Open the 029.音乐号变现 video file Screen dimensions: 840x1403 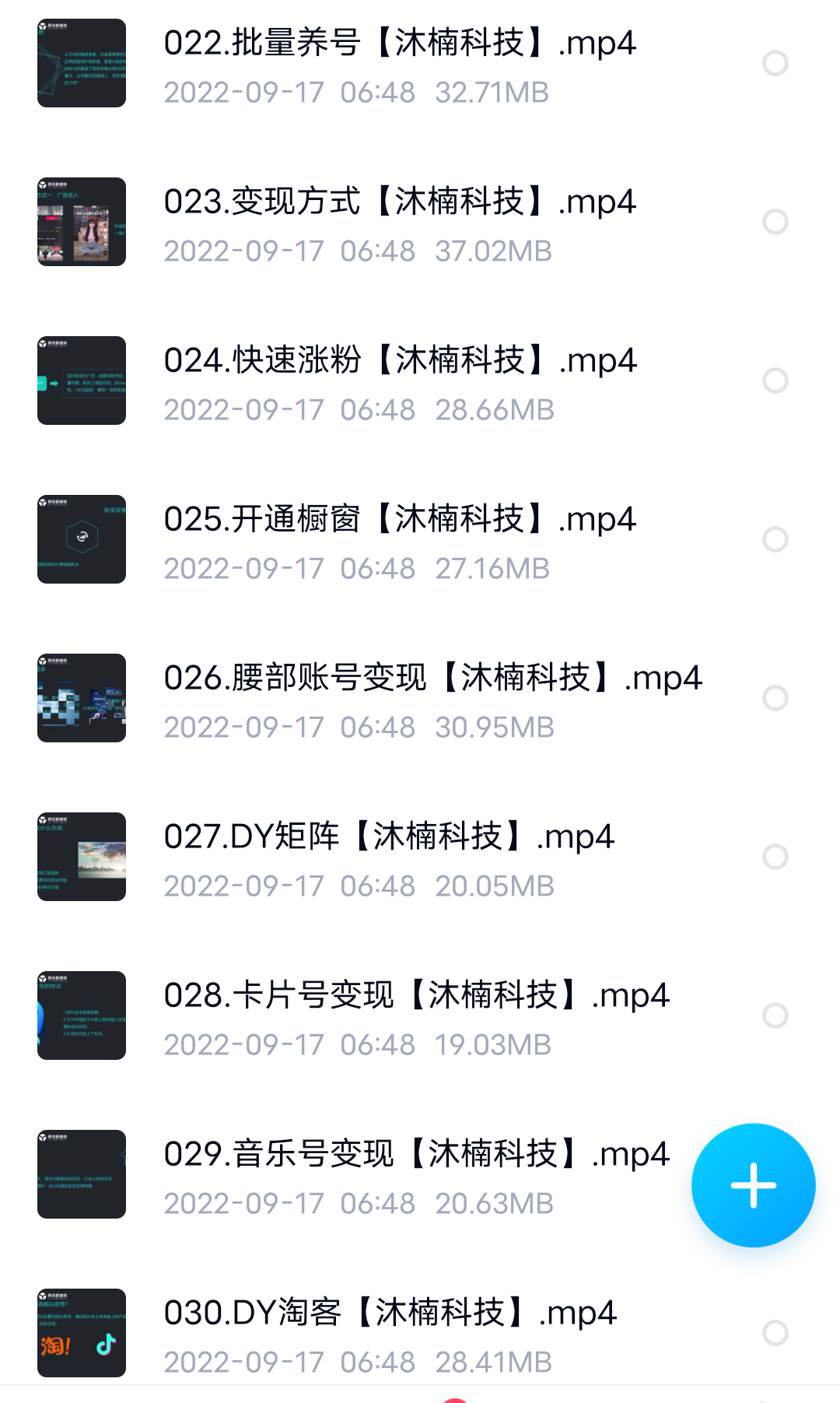coord(416,1175)
